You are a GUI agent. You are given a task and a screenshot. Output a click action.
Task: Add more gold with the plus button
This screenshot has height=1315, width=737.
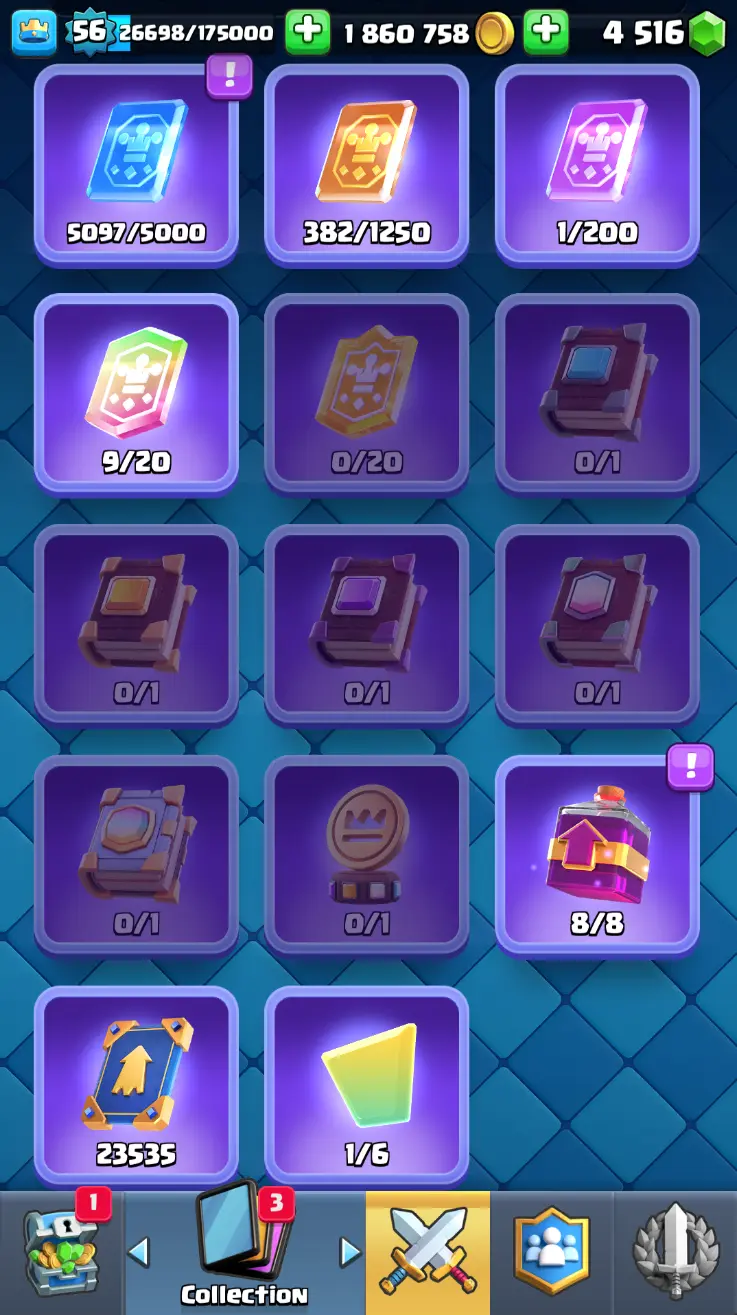[546, 33]
